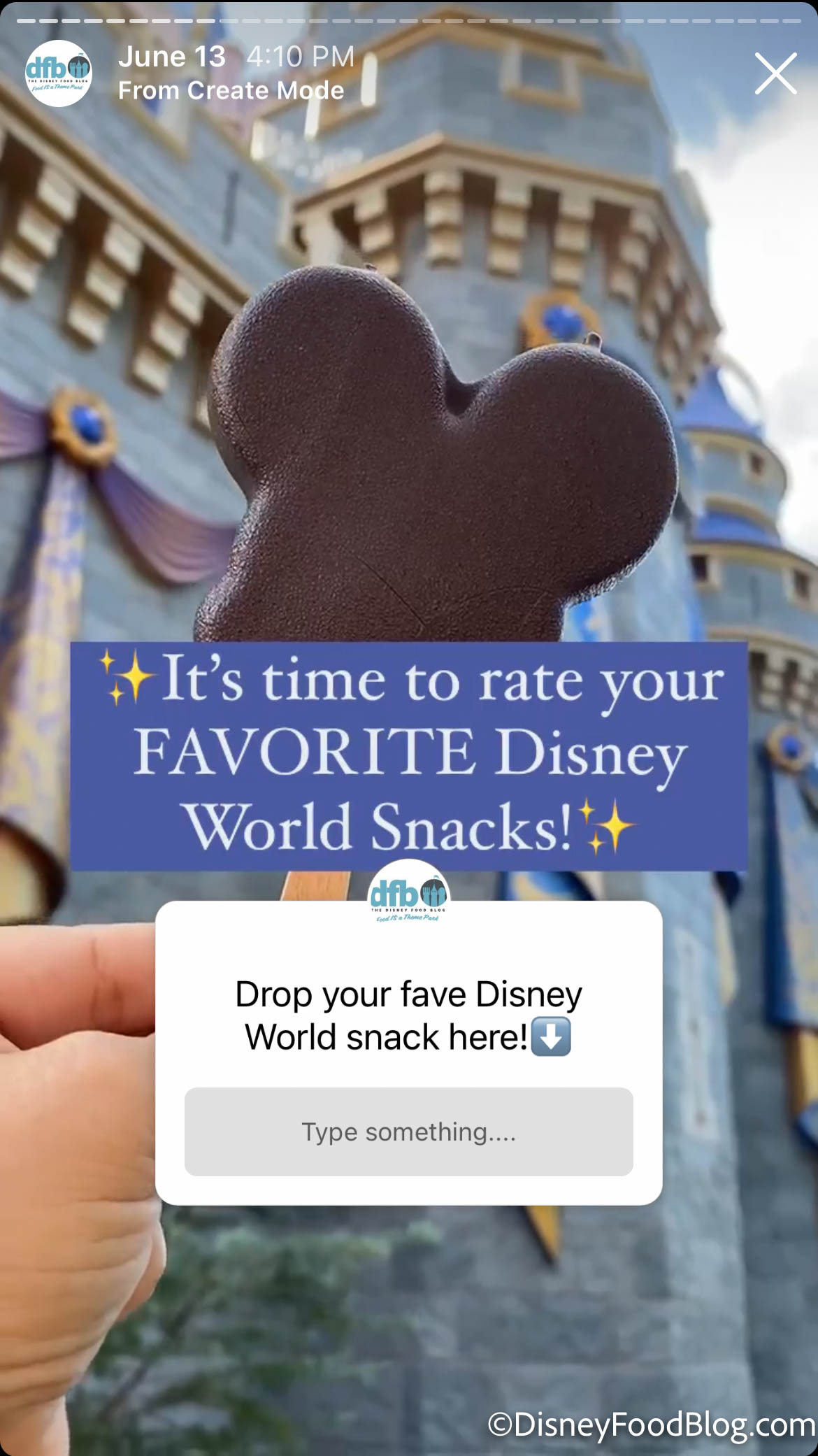Screen dimensions: 818x1456
Task: Open the dfb profile avatar
Action: tap(59, 73)
